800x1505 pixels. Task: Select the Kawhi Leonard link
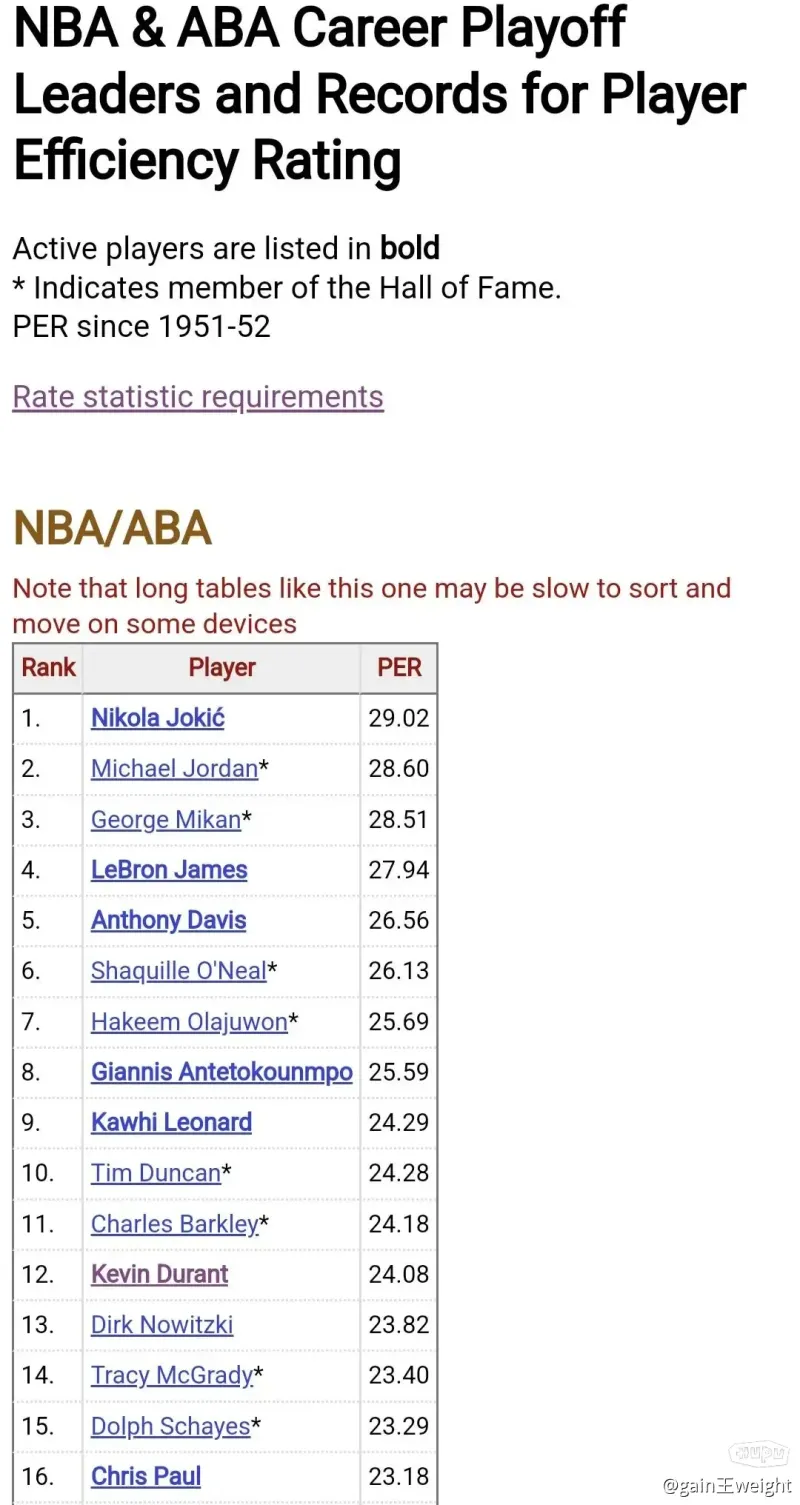(x=172, y=1122)
